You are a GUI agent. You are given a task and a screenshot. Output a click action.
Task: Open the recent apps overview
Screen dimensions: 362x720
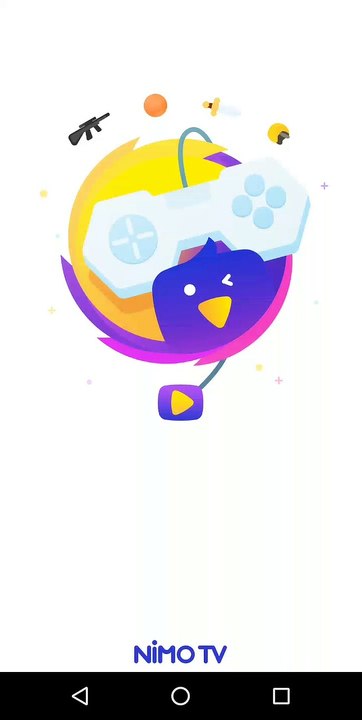(281, 696)
